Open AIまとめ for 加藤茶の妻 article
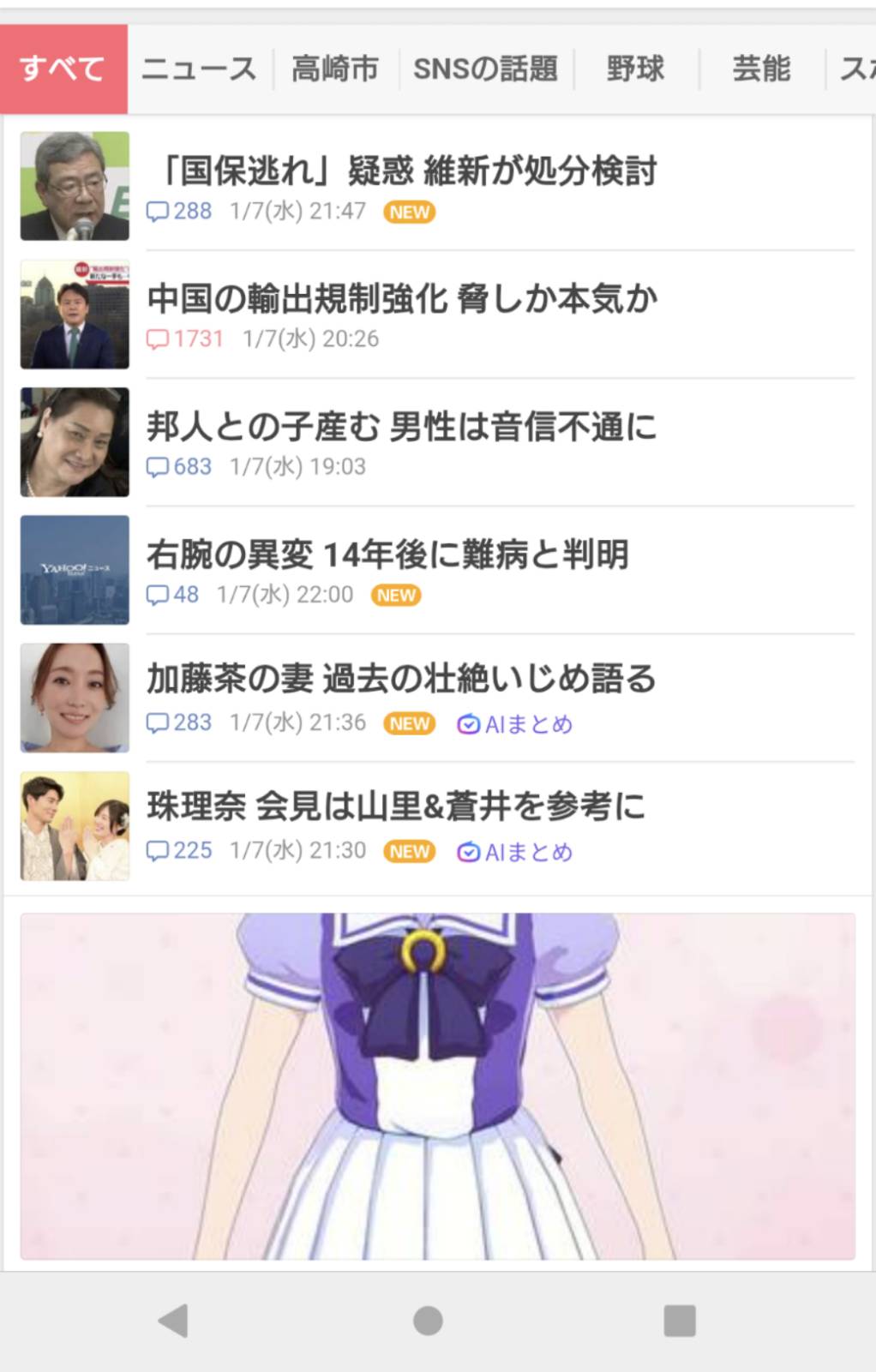 pyautogui.click(x=515, y=724)
